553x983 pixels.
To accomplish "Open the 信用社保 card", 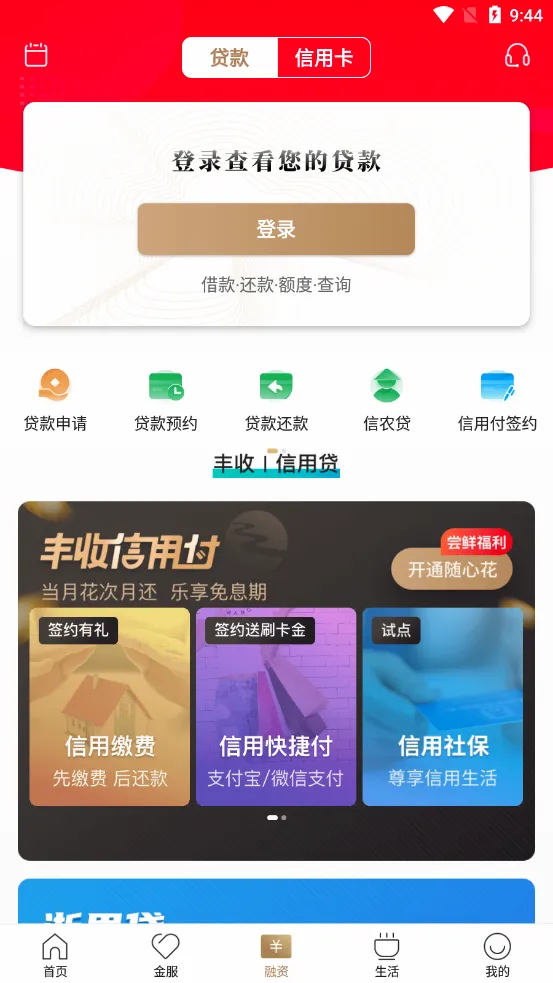I will pyautogui.click(x=443, y=707).
